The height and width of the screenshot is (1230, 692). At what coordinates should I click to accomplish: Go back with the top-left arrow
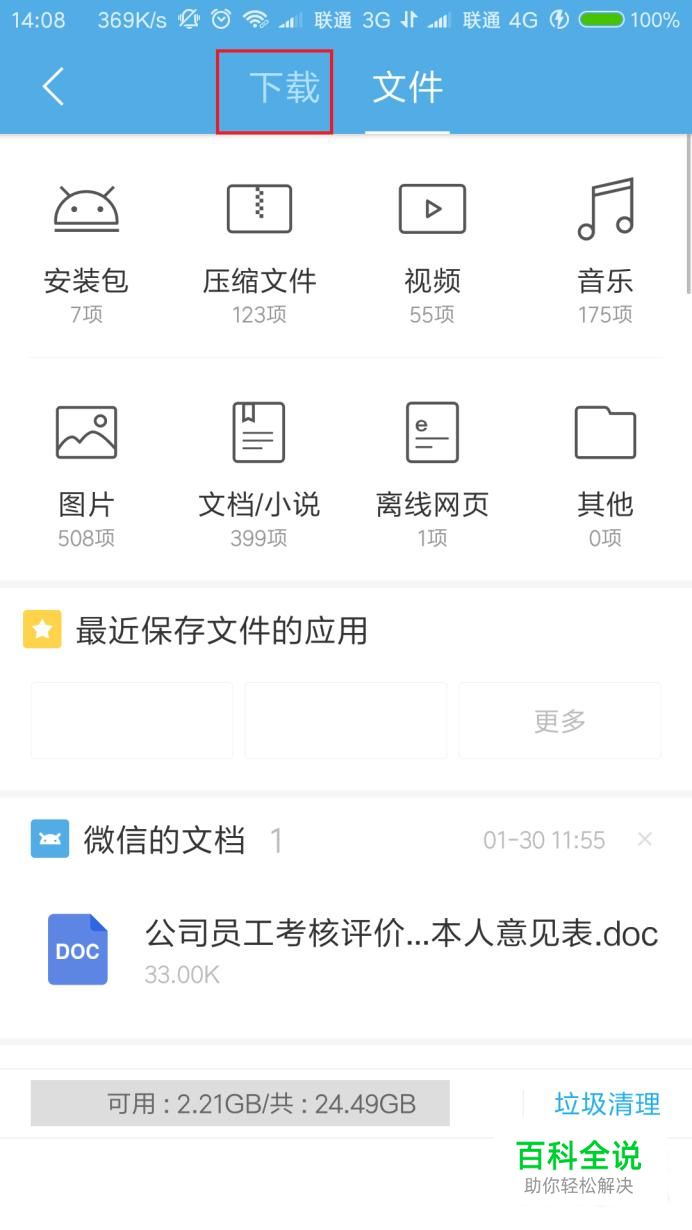point(53,87)
